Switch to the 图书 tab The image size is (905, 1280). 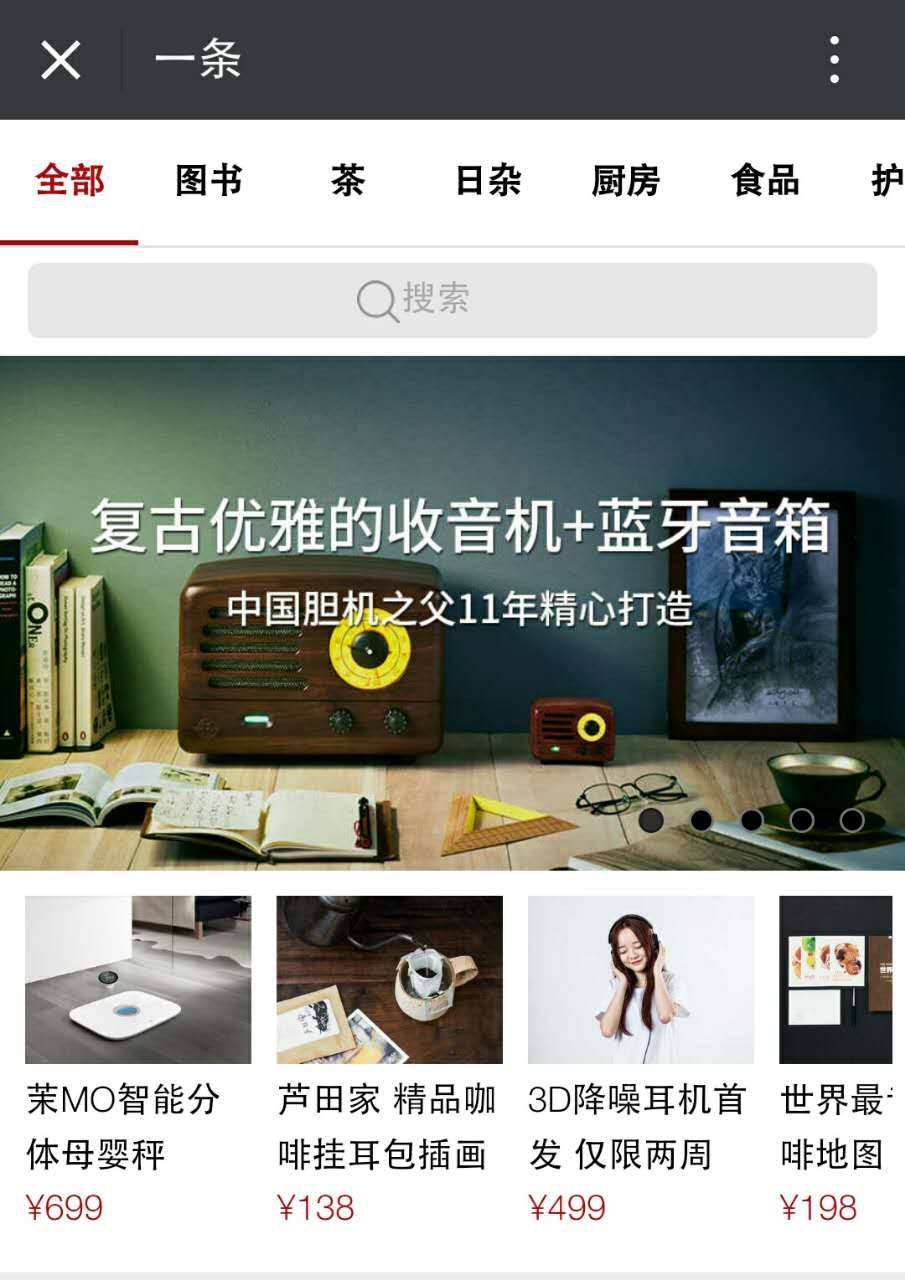tap(208, 182)
